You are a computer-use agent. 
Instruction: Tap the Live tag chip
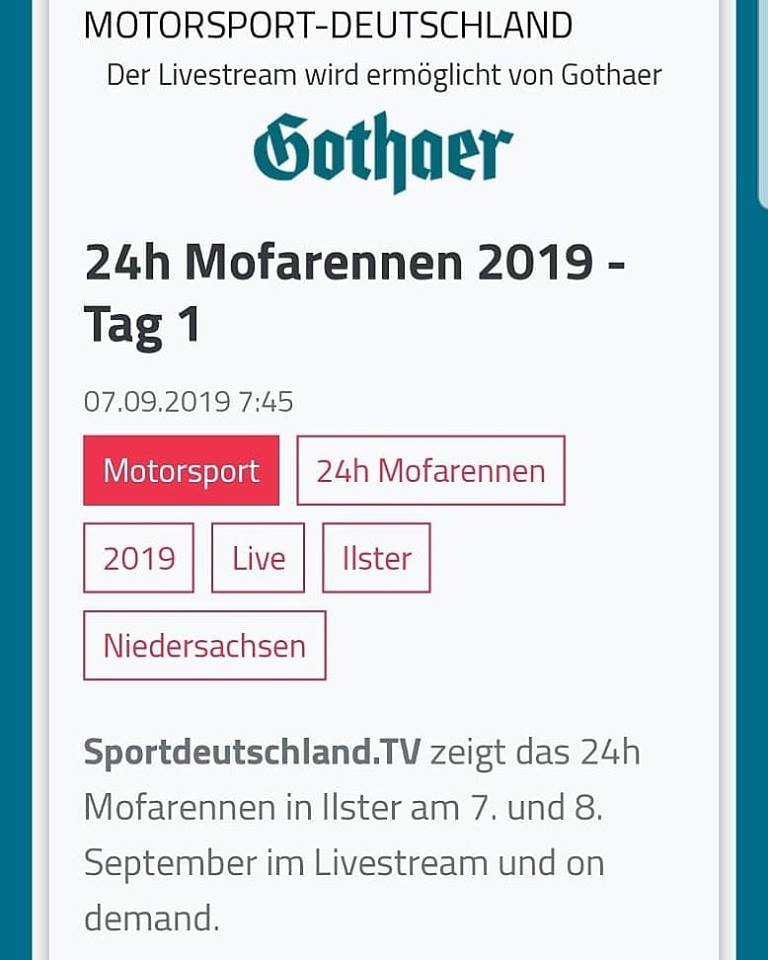click(x=258, y=558)
